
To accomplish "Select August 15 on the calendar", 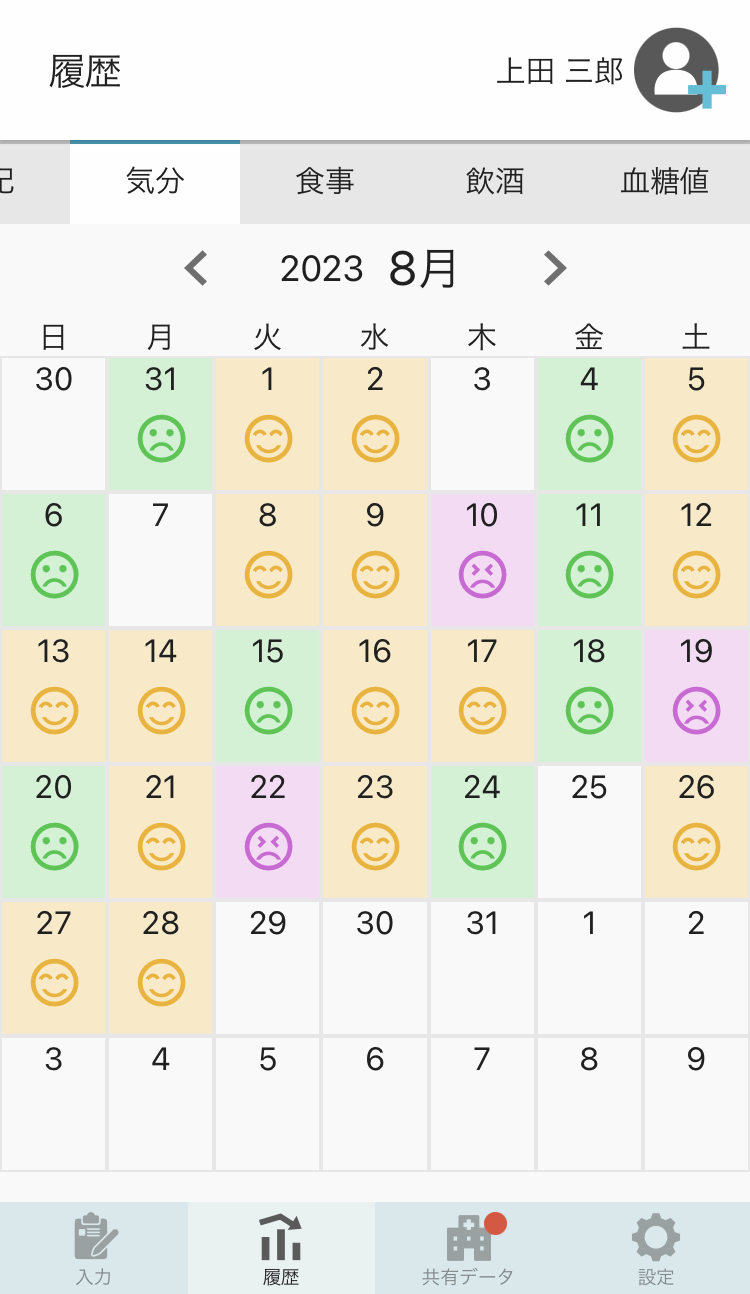I will click(268, 695).
